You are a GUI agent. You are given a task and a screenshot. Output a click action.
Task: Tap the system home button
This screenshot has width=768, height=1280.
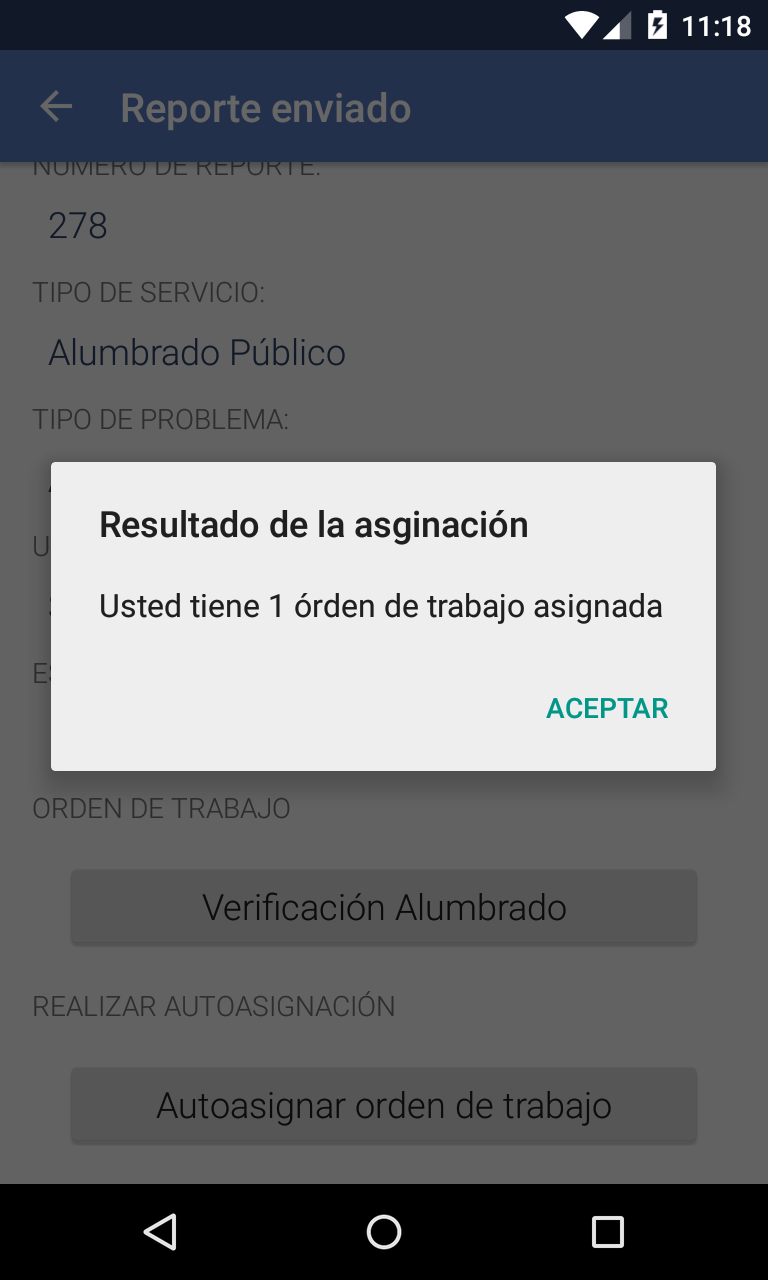[x=384, y=1232]
